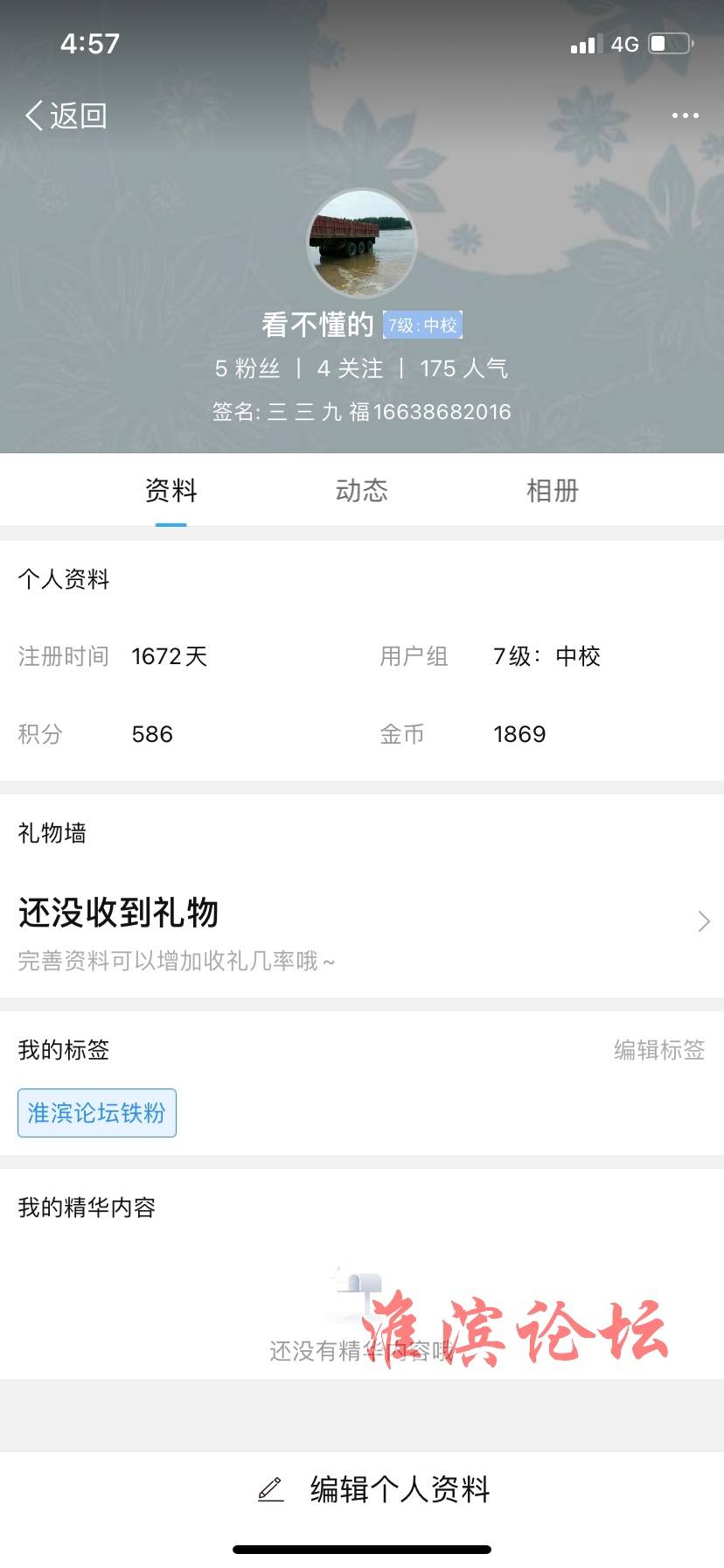Switch to the 资料 tab
724x1568 pixels.
pyautogui.click(x=171, y=491)
